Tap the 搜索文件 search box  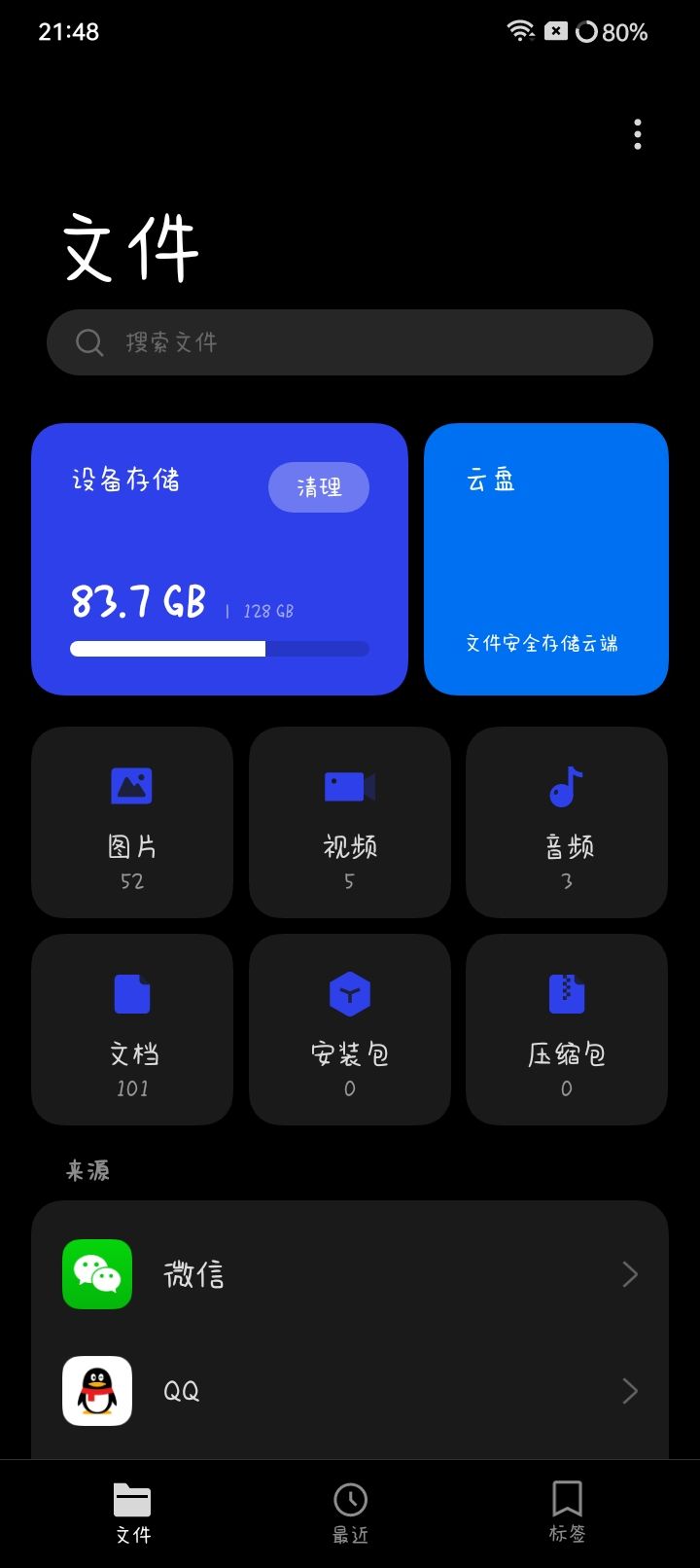pyautogui.click(x=350, y=342)
